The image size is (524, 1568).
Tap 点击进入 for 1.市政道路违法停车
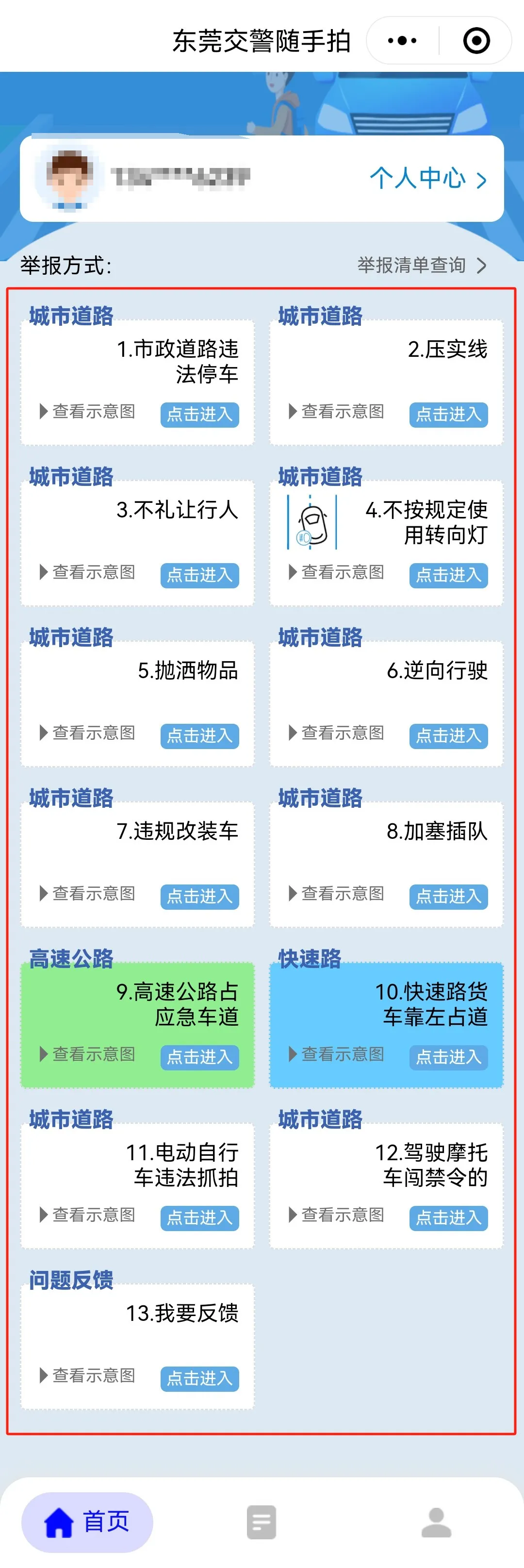tap(199, 414)
